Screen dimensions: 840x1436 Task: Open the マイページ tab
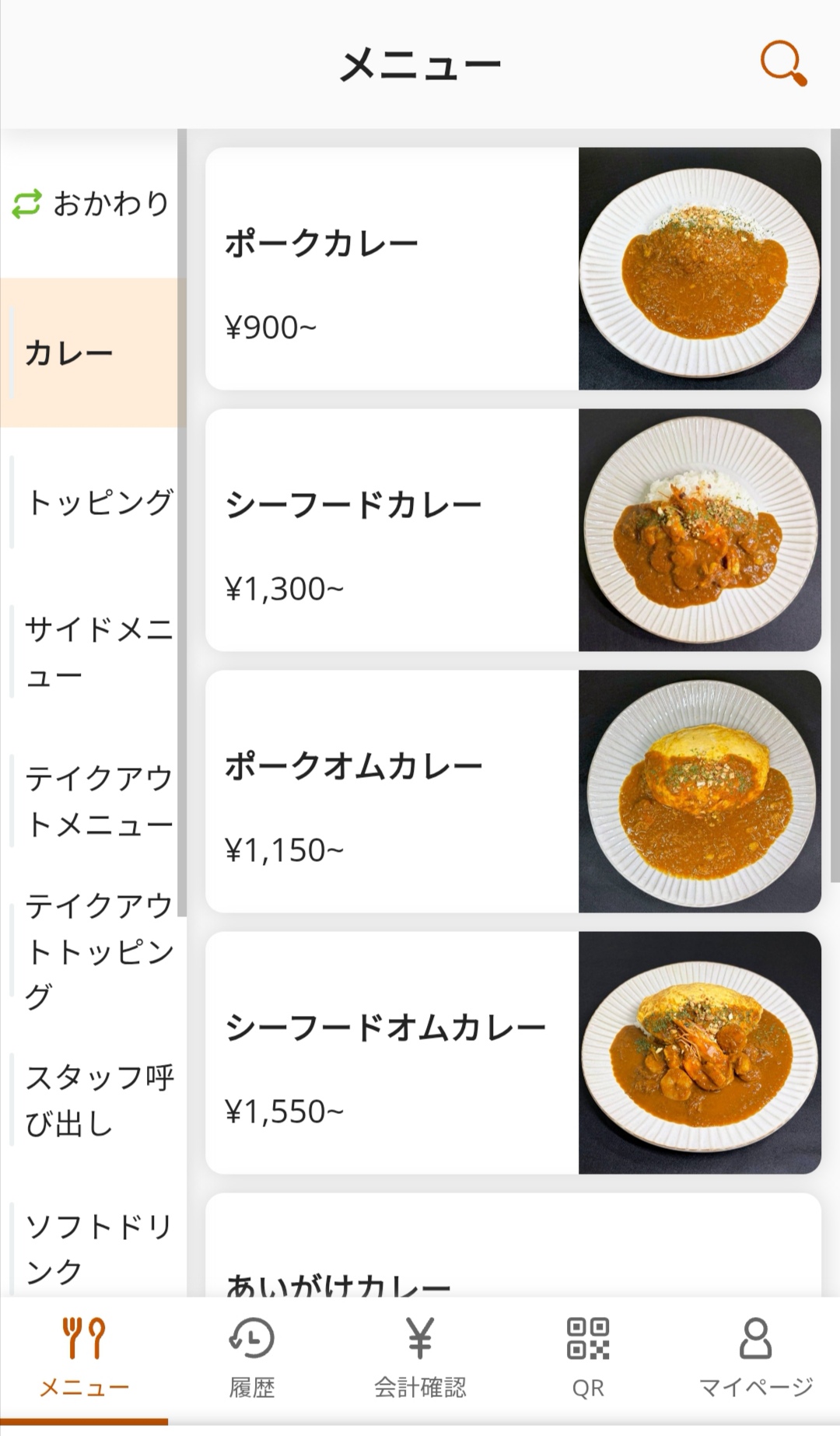tap(755, 1358)
